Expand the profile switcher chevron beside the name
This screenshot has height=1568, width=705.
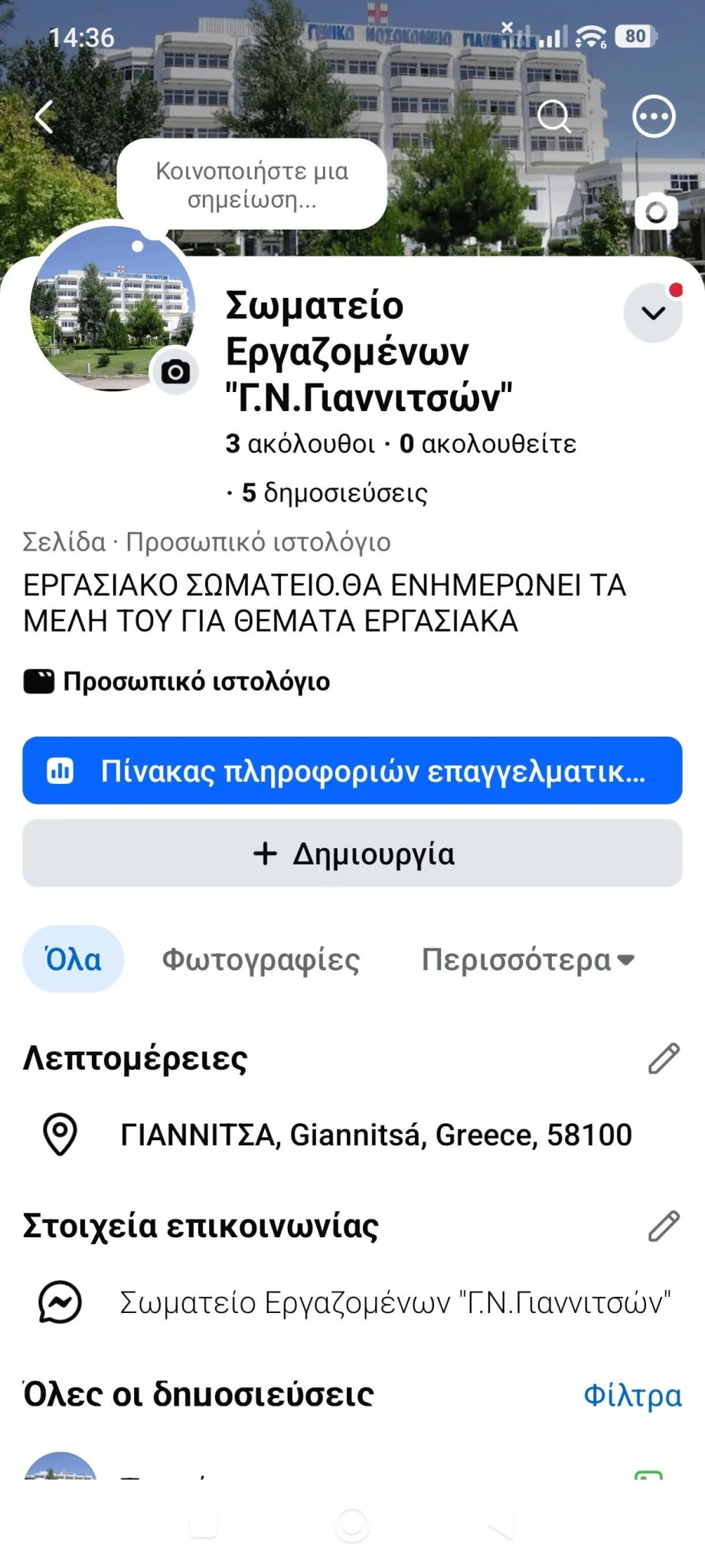tap(653, 312)
